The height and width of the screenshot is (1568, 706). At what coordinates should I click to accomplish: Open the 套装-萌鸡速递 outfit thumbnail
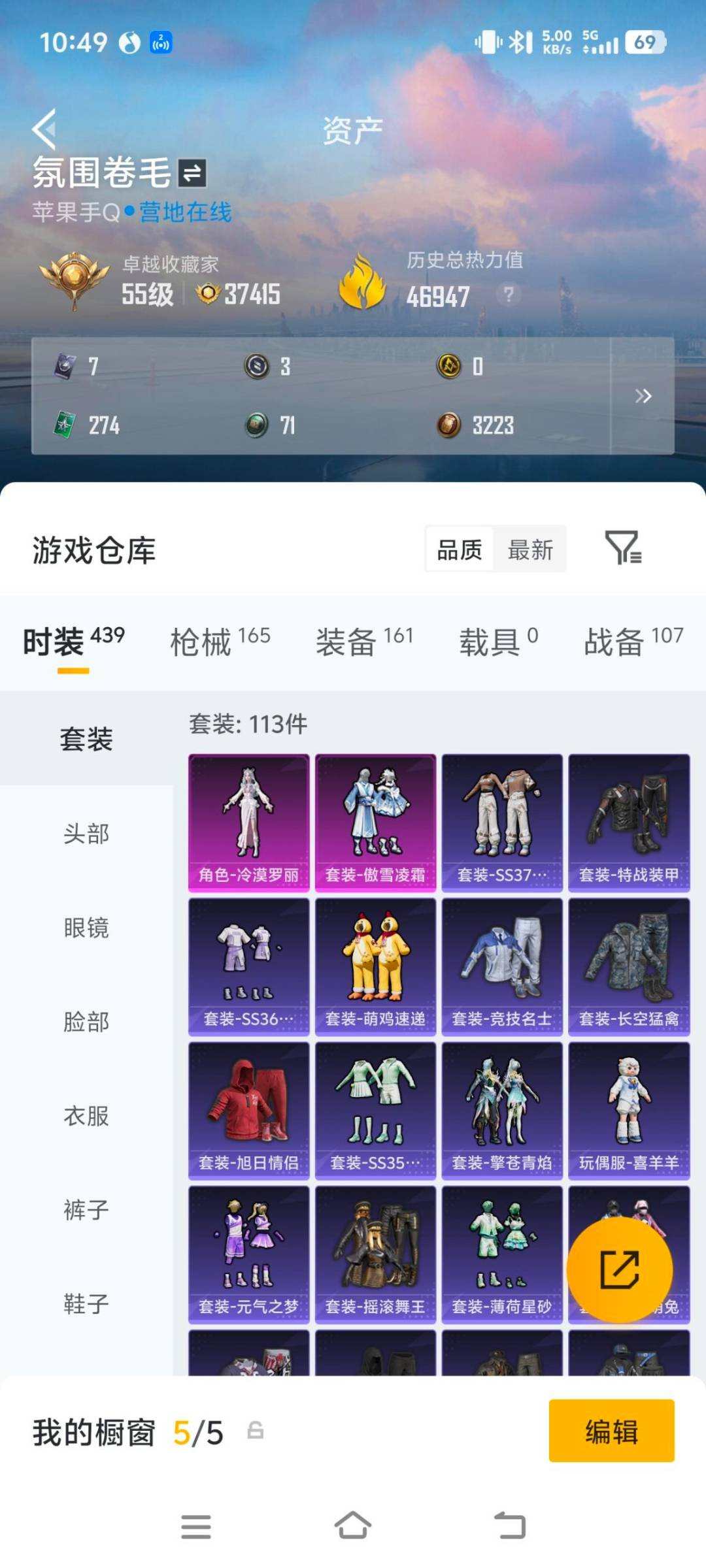click(375, 967)
